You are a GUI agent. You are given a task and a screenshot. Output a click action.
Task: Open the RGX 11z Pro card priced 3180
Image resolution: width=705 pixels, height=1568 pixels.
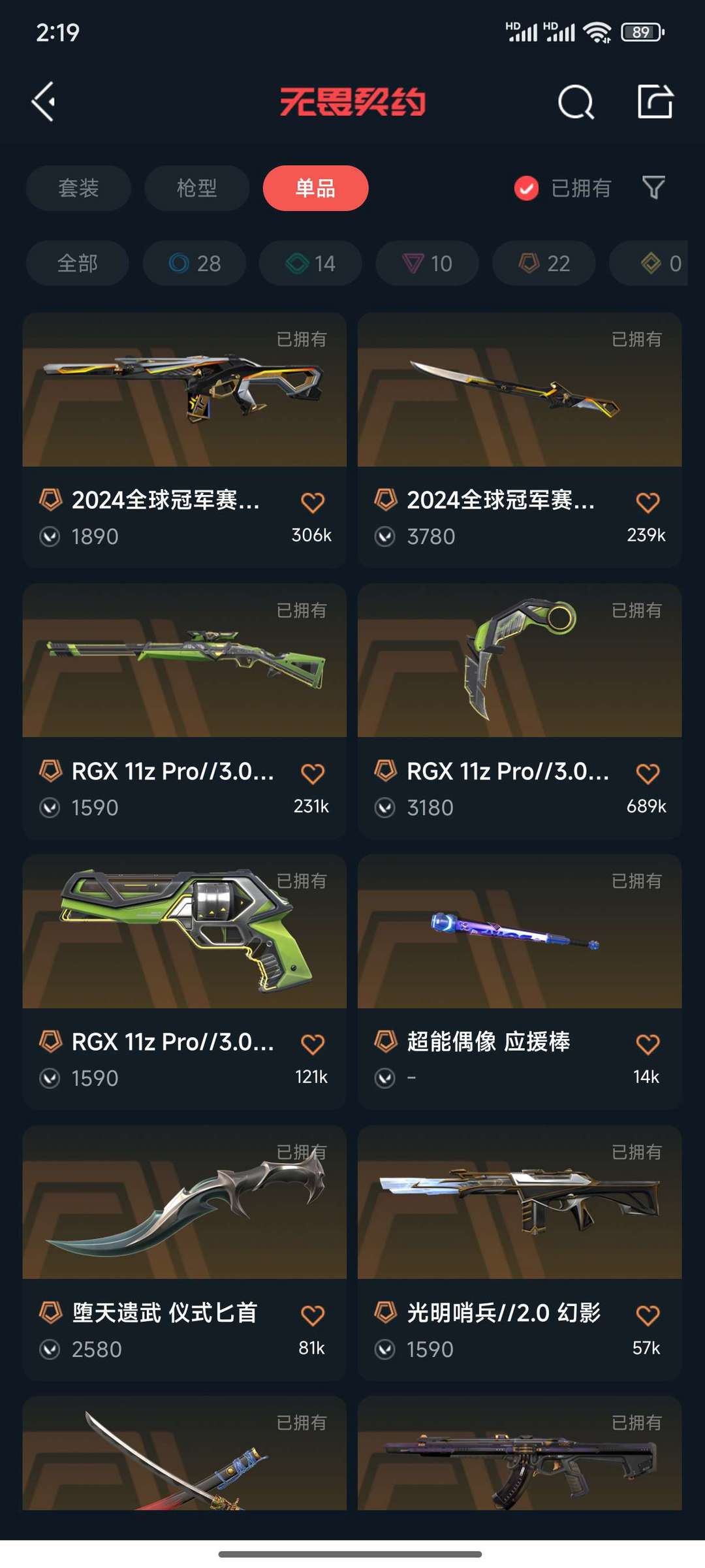pos(520,711)
